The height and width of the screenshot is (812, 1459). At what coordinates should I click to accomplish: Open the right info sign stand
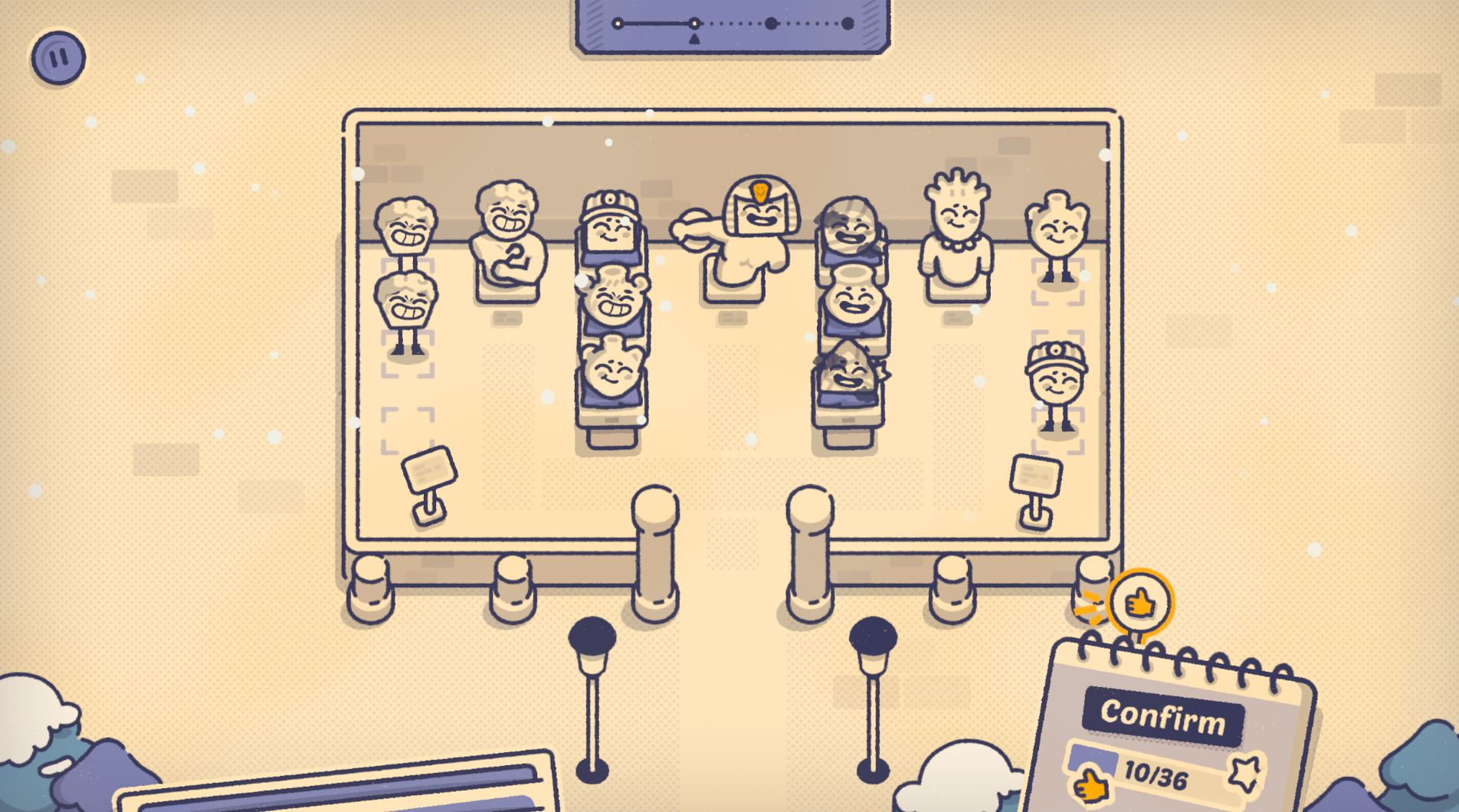click(1036, 489)
